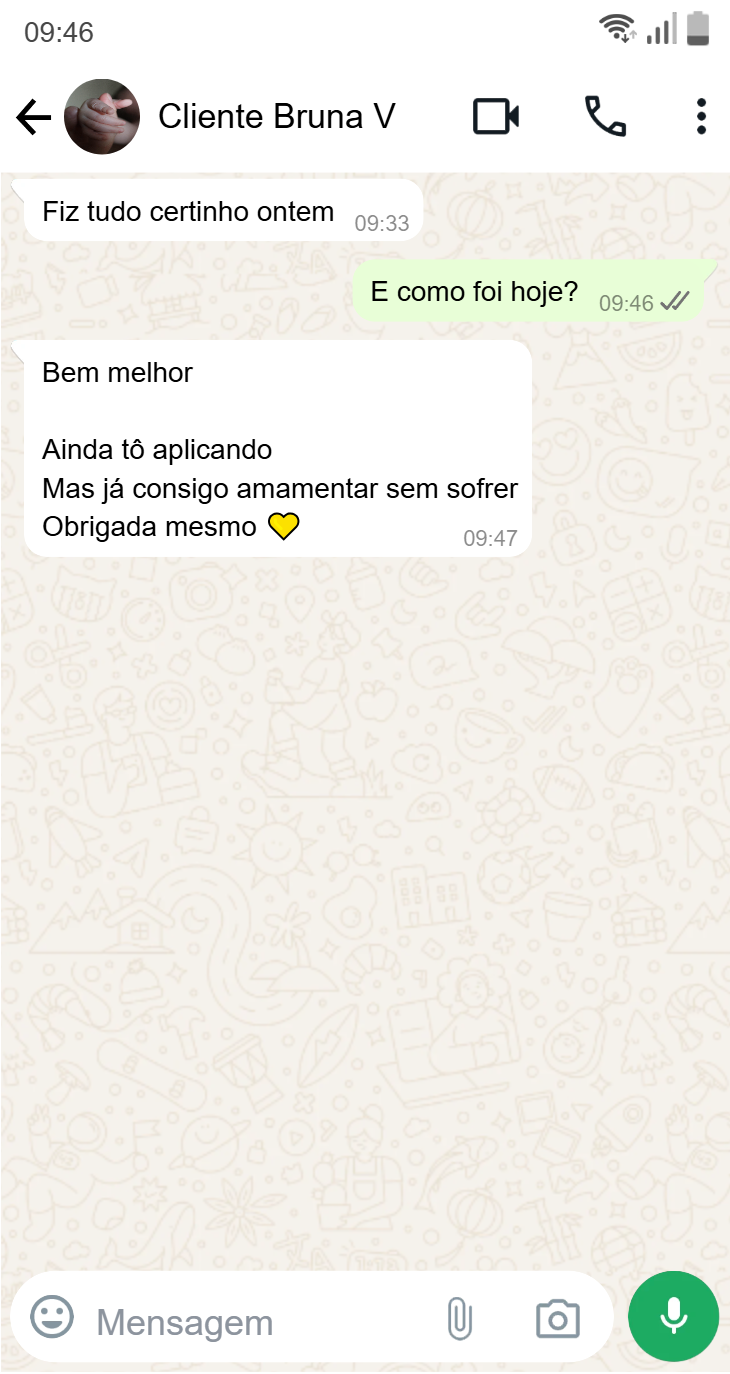Open the overflow menu
The width and height of the screenshot is (730, 1374).
(701, 117)
